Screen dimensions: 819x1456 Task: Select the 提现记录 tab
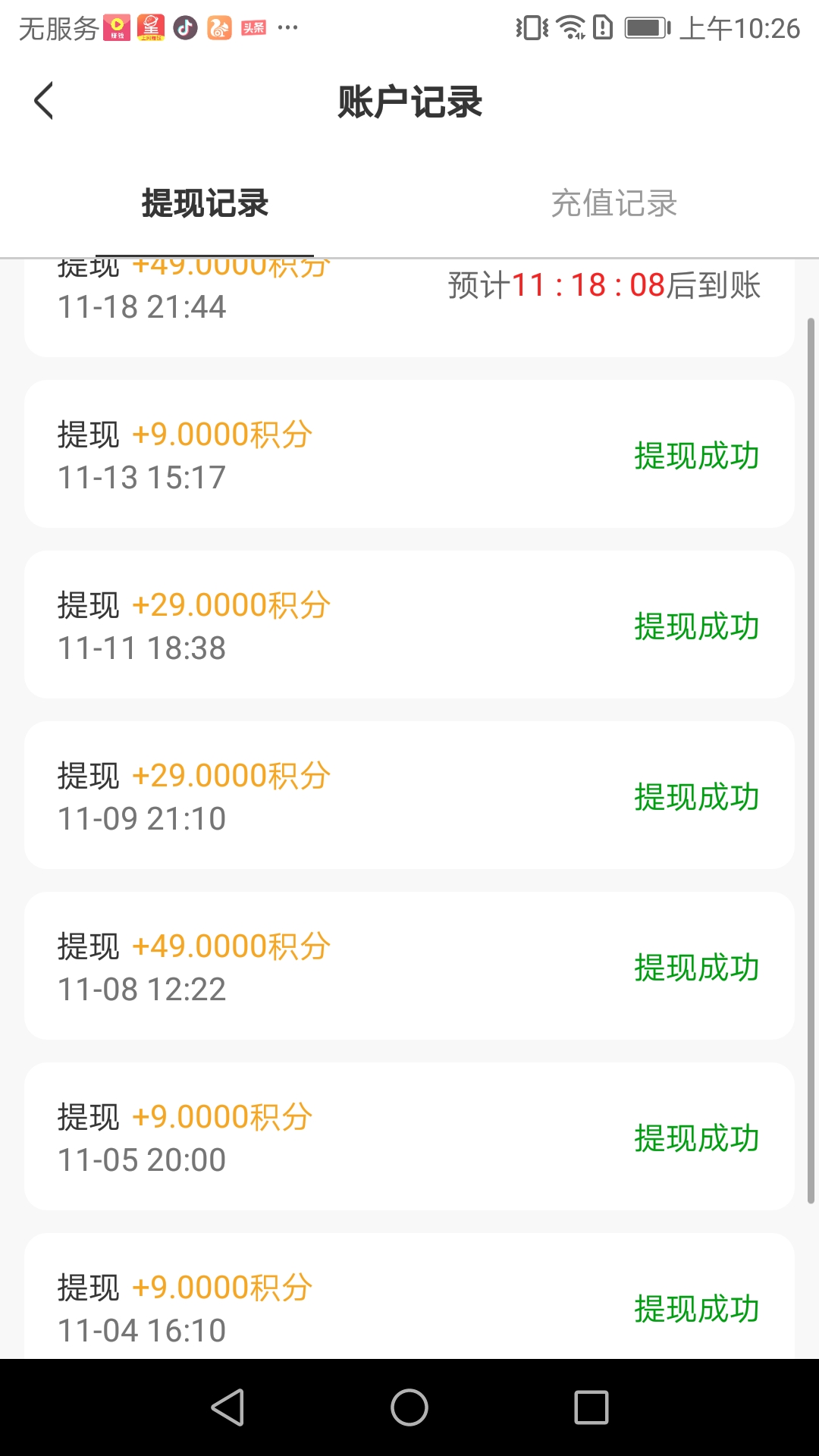[203, 202]
